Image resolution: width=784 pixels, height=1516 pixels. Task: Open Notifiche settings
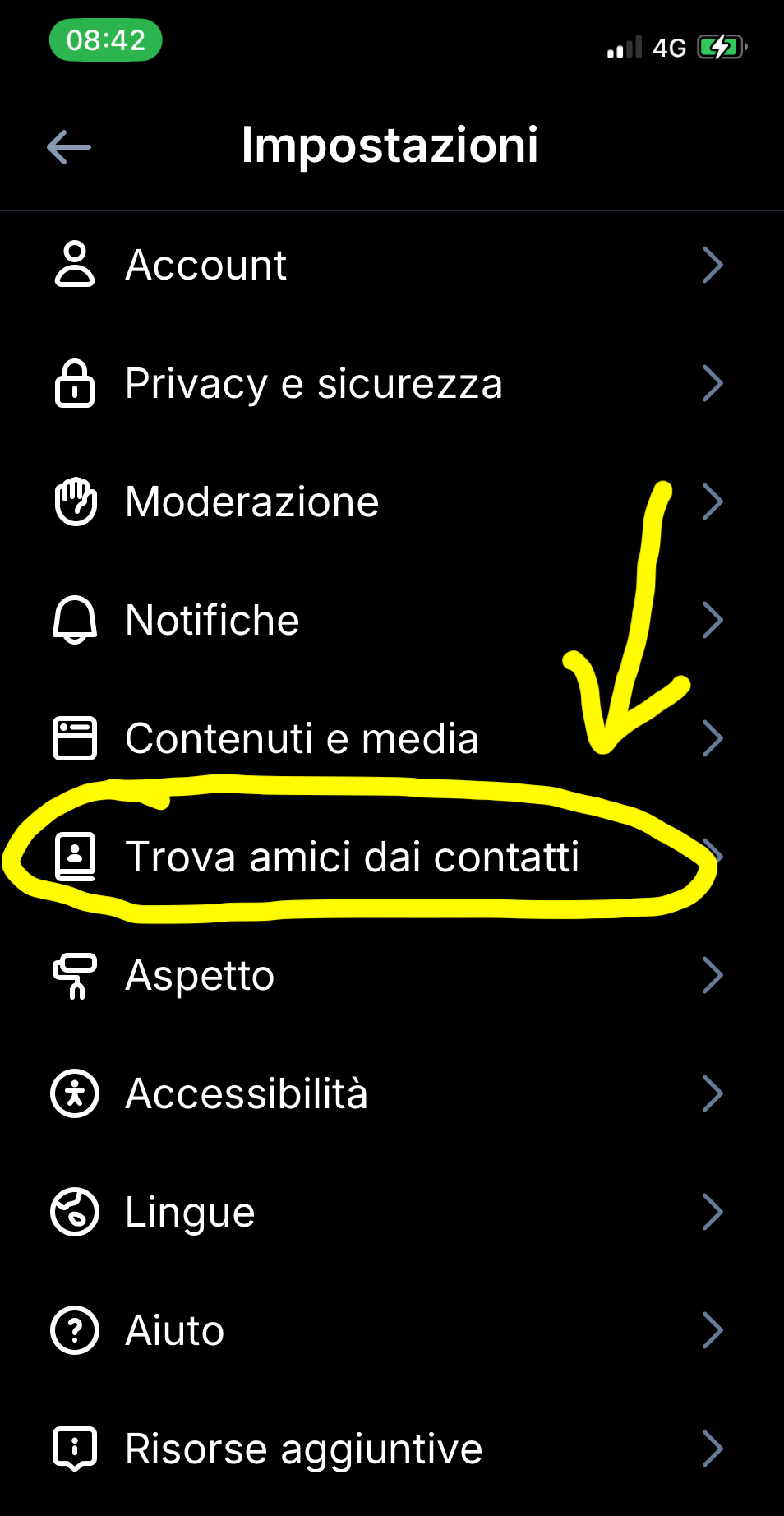tap(212, 620)
